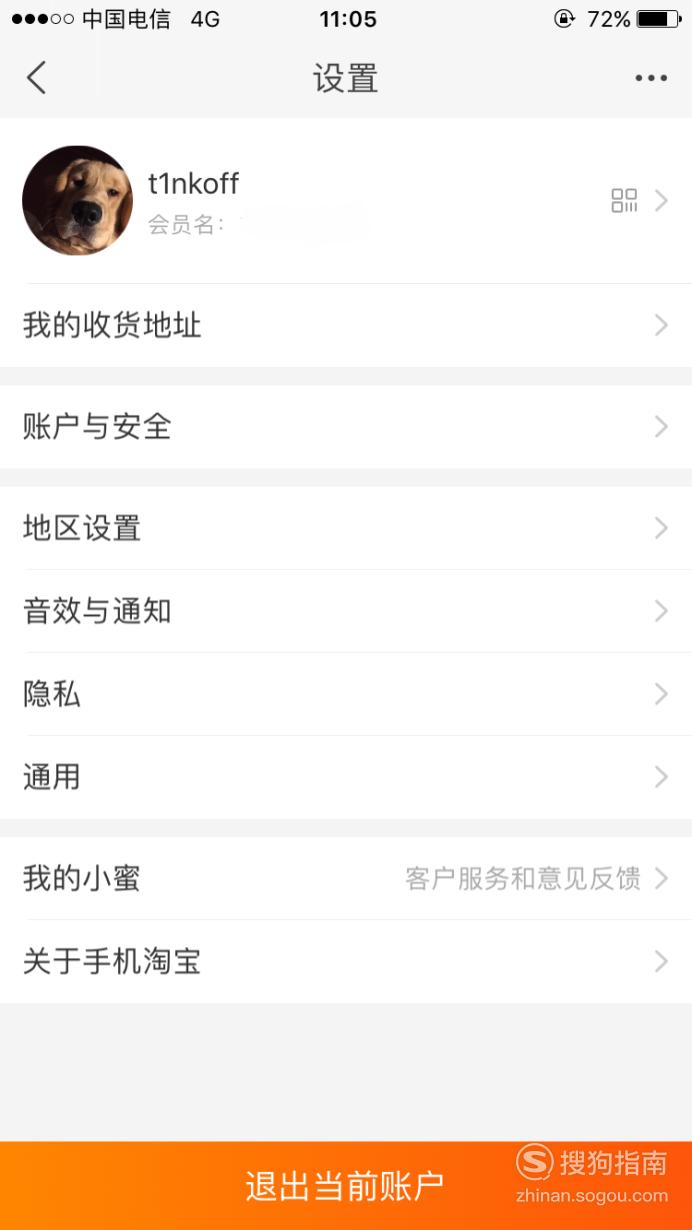Image resolution: width=692 pixels, height=1230 pixels.
Task: Open the three-dot overflow menu
Action: 651,78
